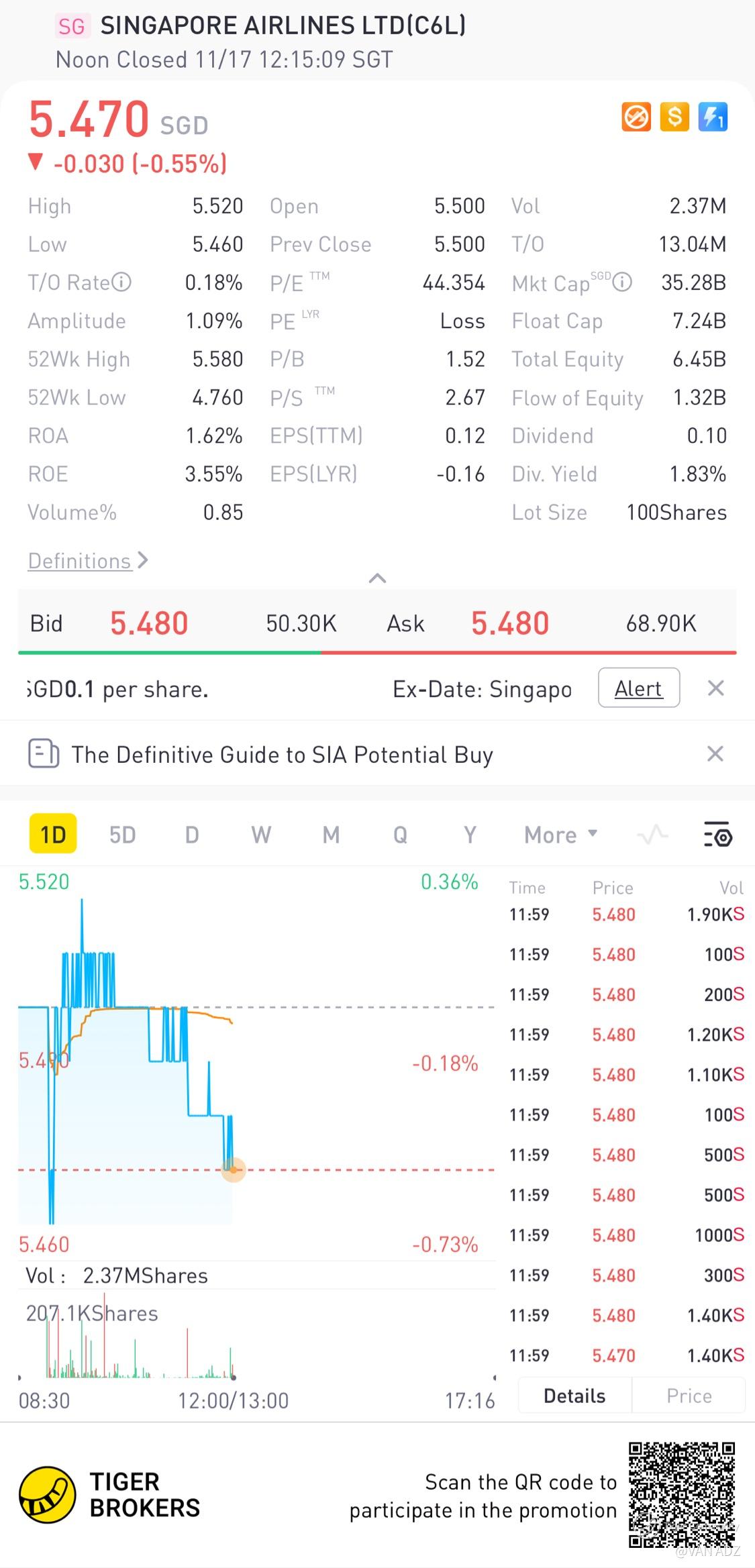The image size is (755, 1568).
Task: Show Mkt Cap info tooltip
Action: coord(623,282)
